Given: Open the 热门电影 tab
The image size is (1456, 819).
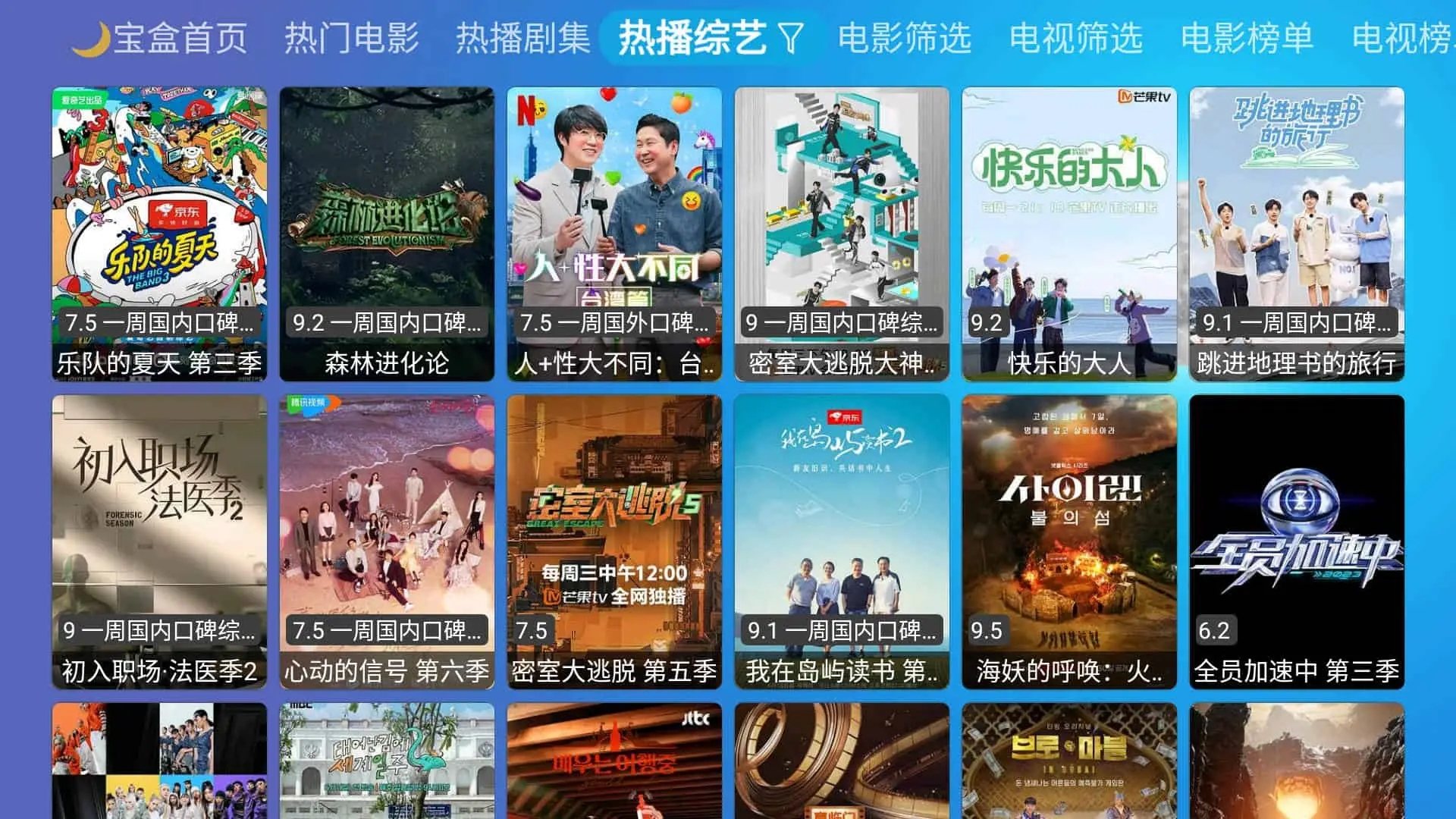Looking at the screenshot, I should pos(351,38).
